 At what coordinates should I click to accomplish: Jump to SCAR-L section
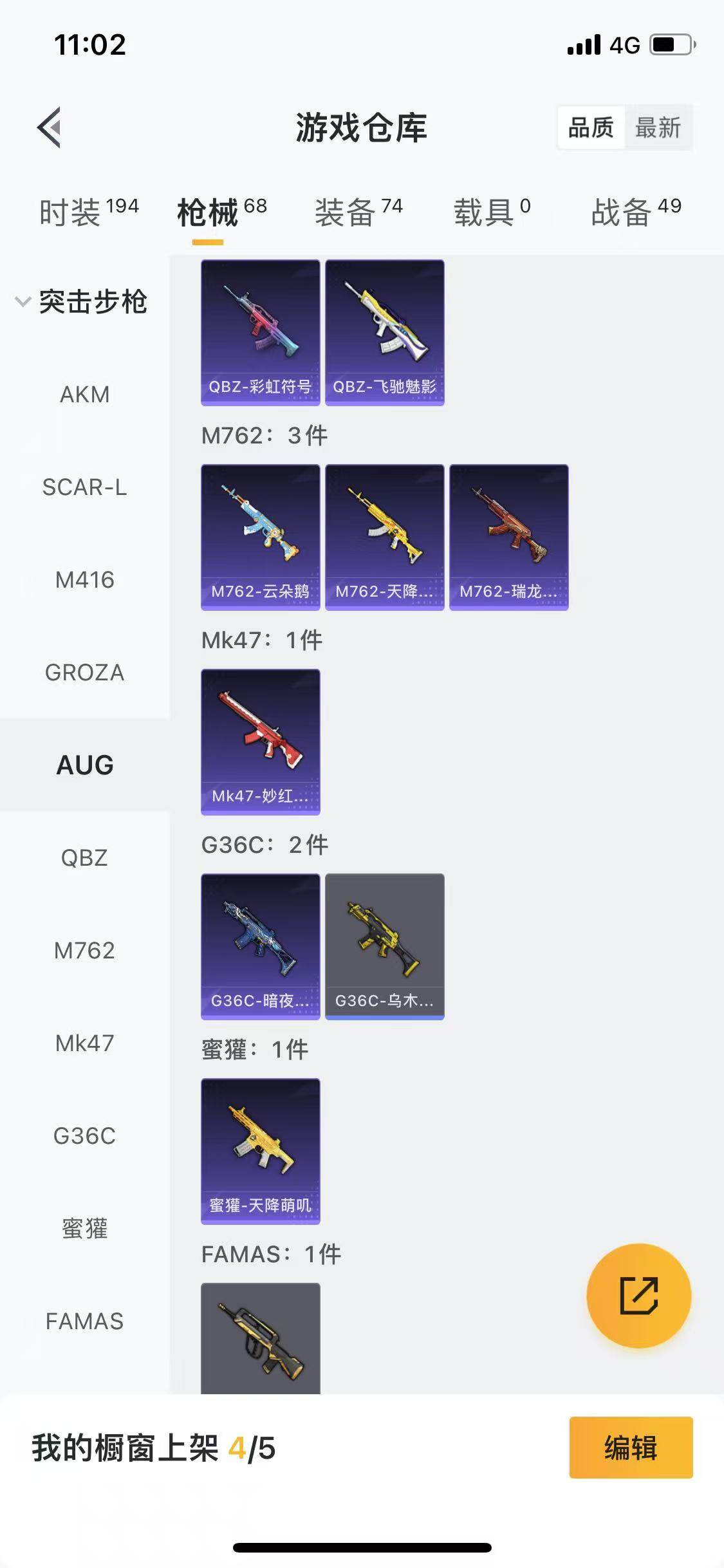(x=84, y=487)
